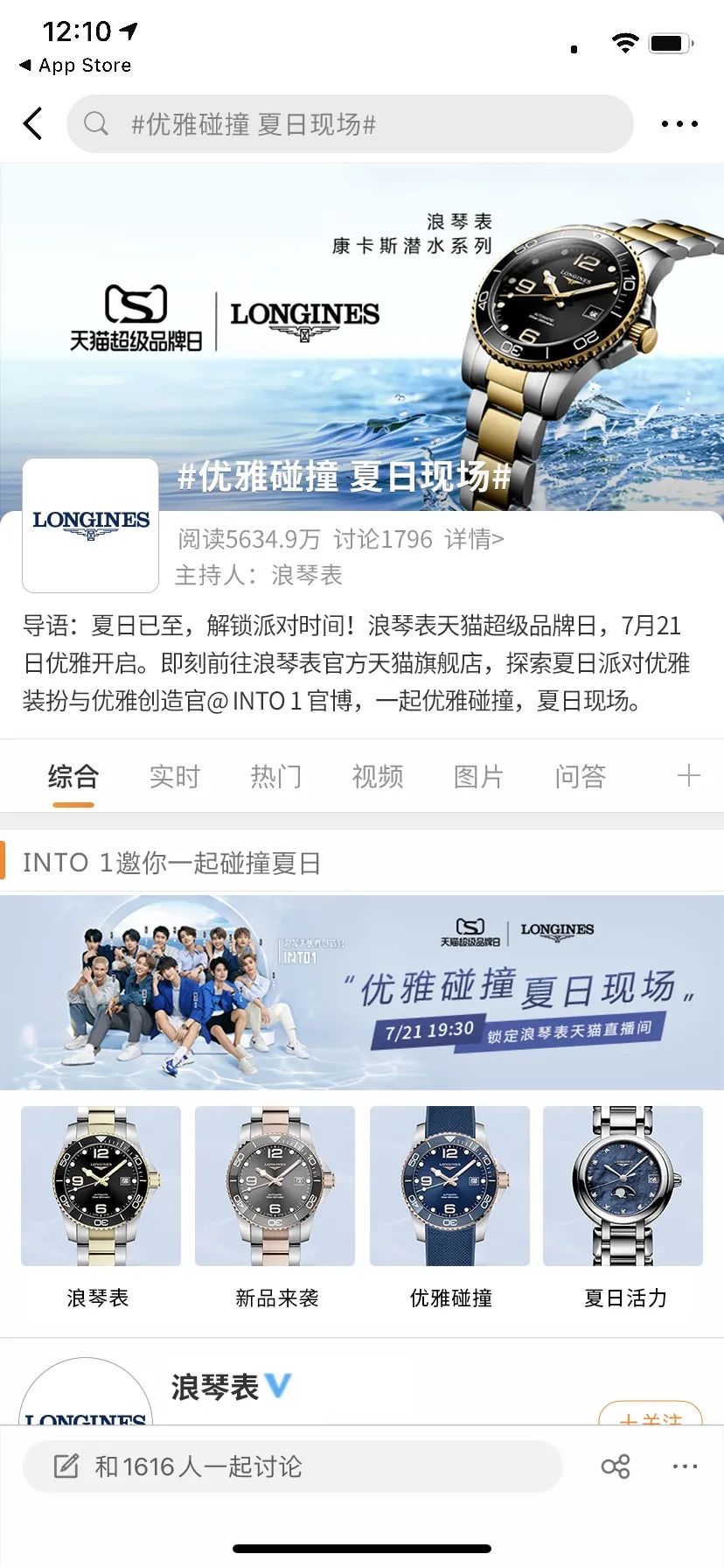The width and height of the screenshot is (724, 1568).
Task: Go back with the arrow icon
Action: point(33,124)
